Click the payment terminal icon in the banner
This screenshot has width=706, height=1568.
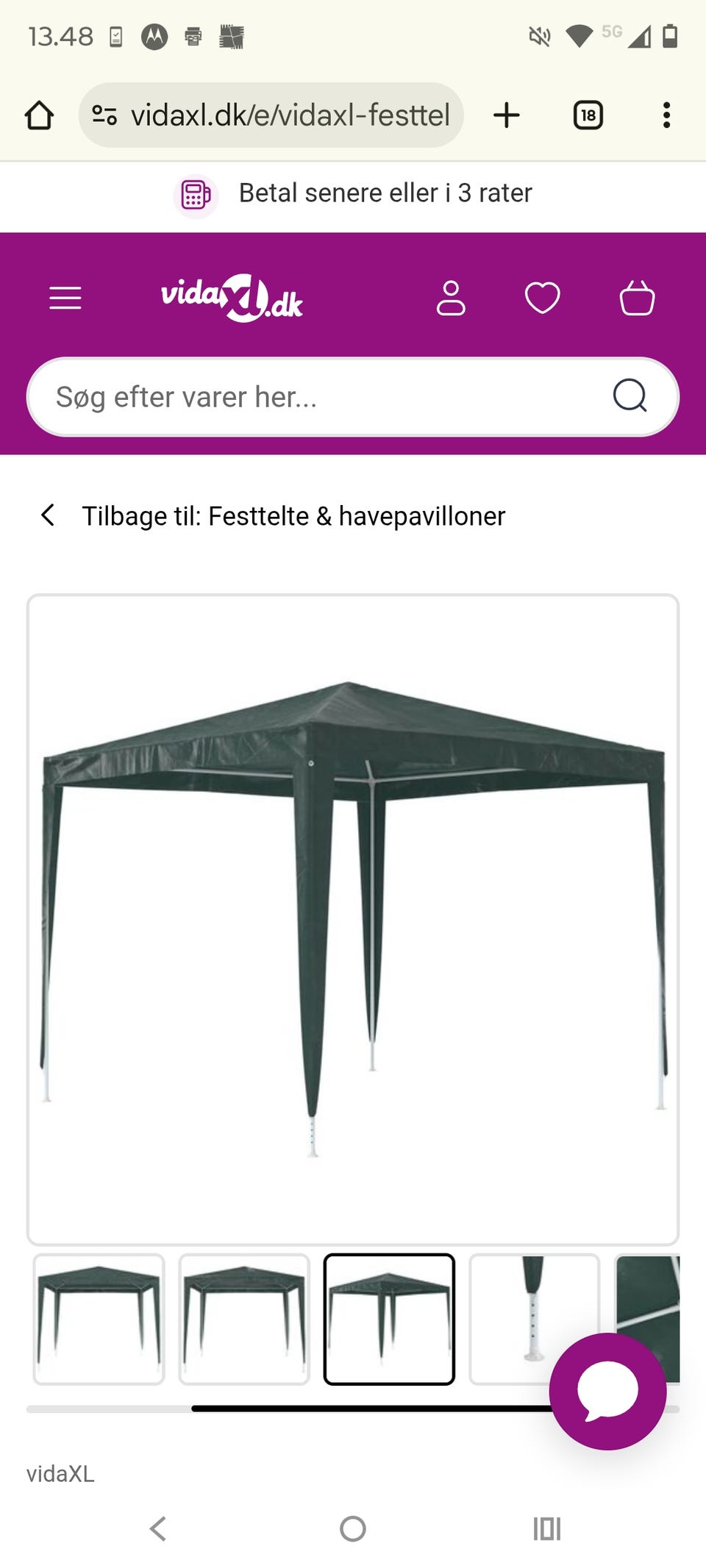pos(196,195)
